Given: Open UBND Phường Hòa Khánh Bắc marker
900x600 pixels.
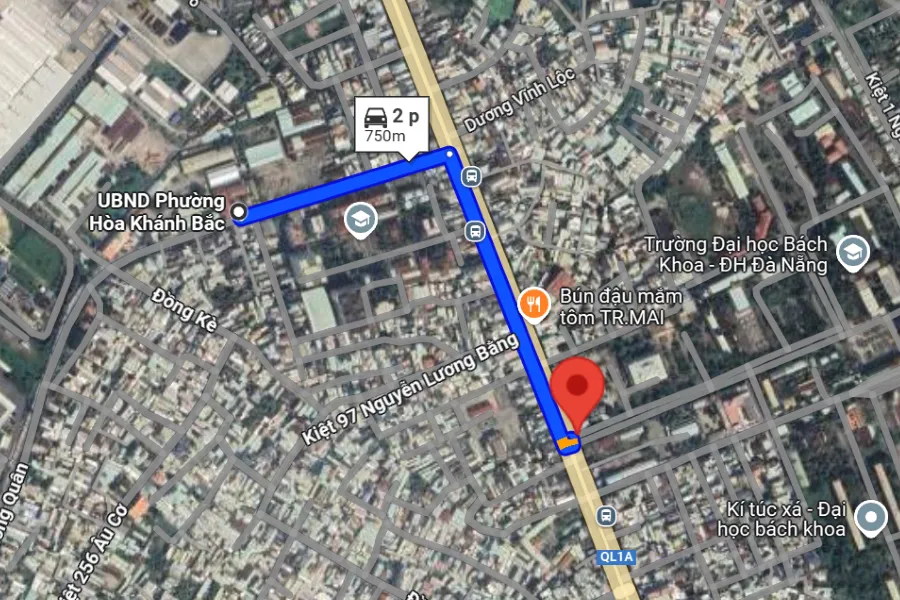Looking at the screenshot, I should click(239, 211).
